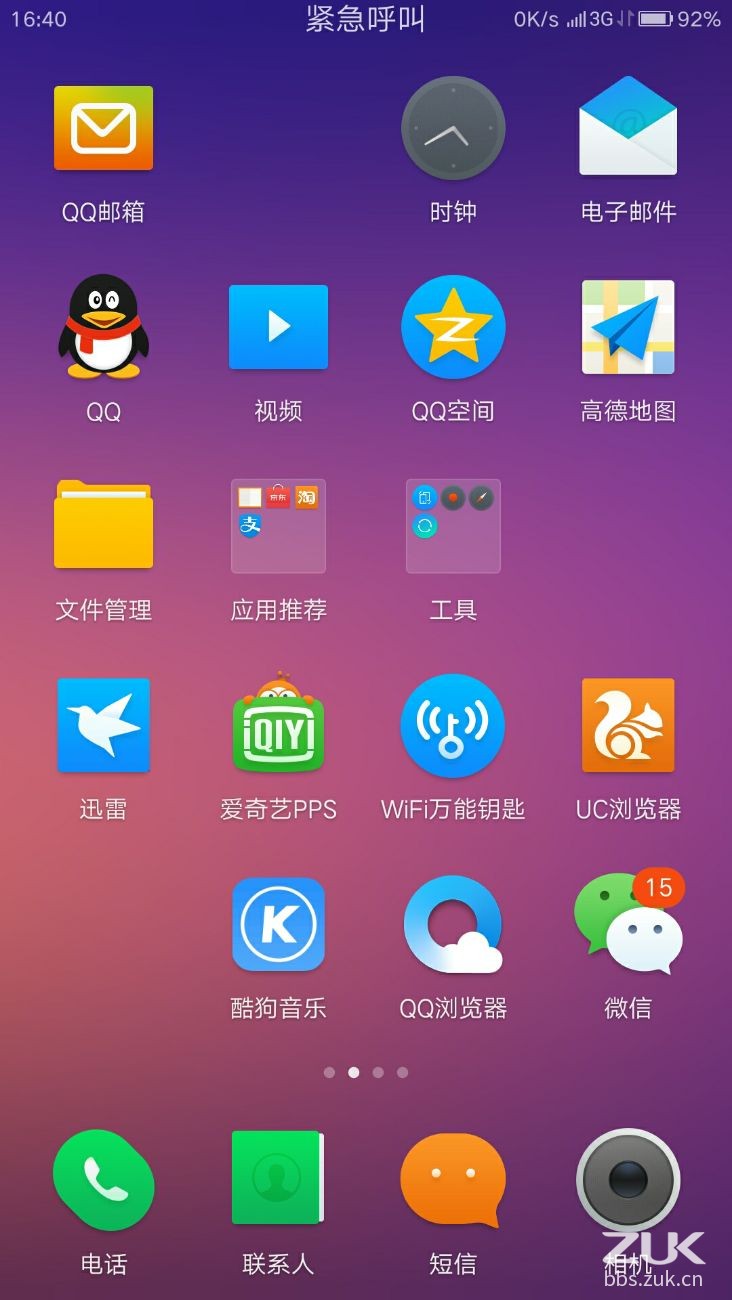
Task: Open 爱奇艺PPS video app
Action: (278, 725)
